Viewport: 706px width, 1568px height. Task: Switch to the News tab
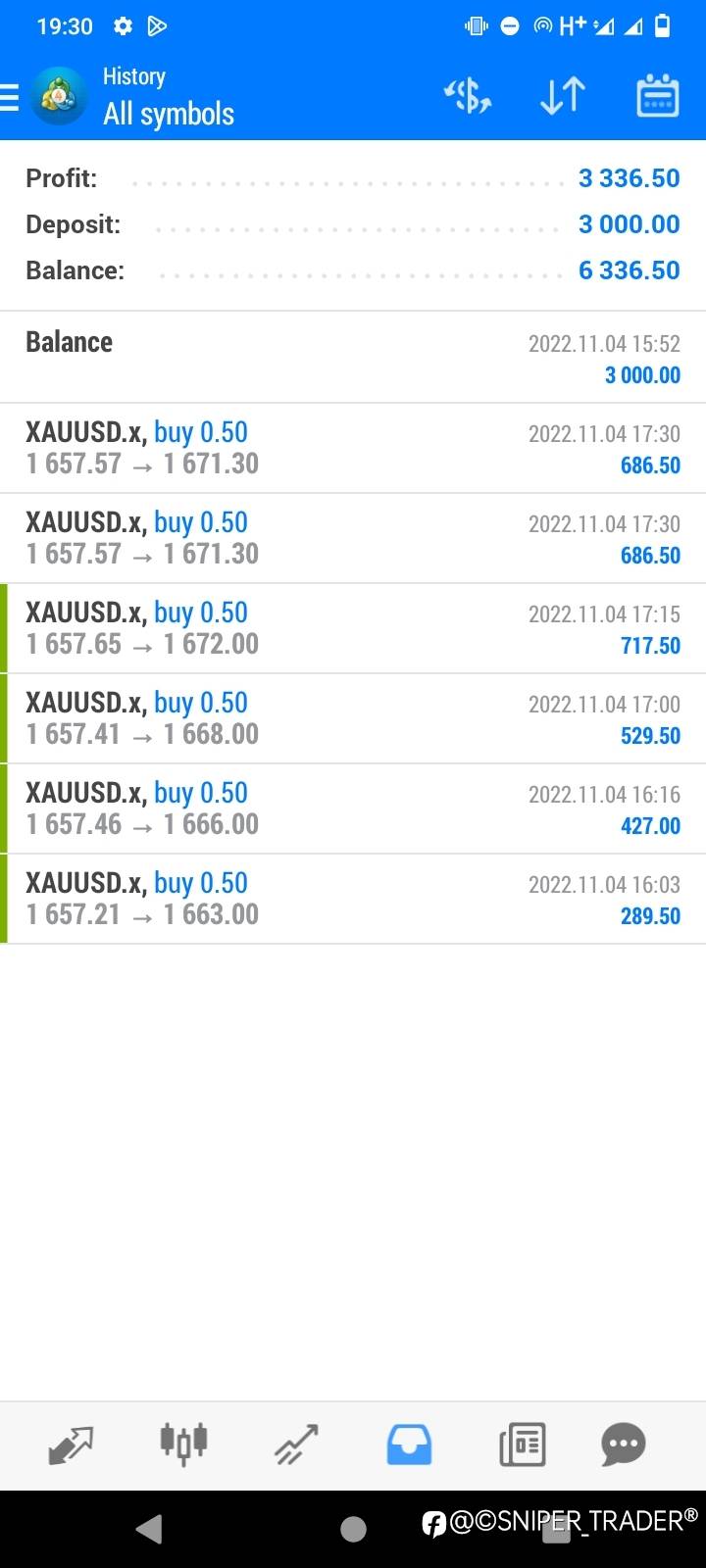522,1445
